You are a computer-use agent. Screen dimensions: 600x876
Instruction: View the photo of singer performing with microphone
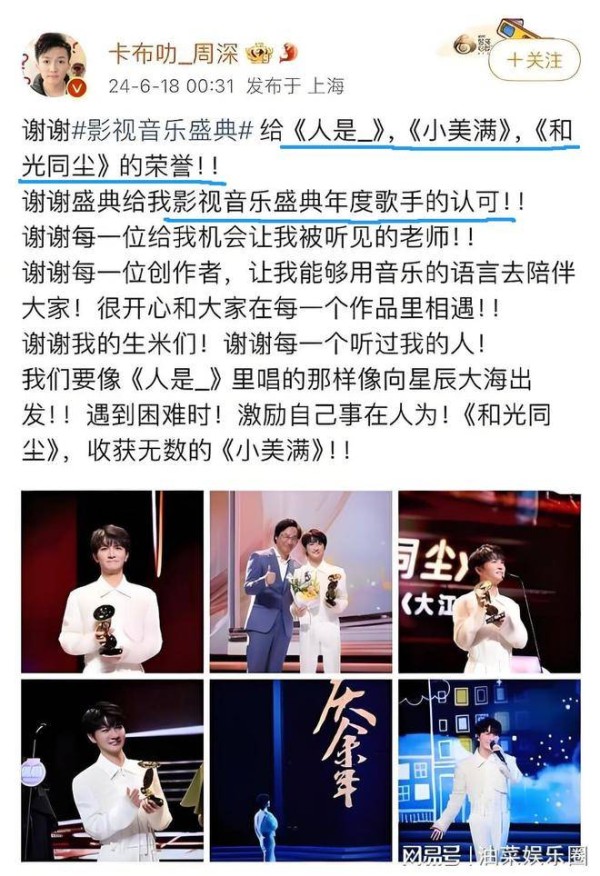[489, 770]
